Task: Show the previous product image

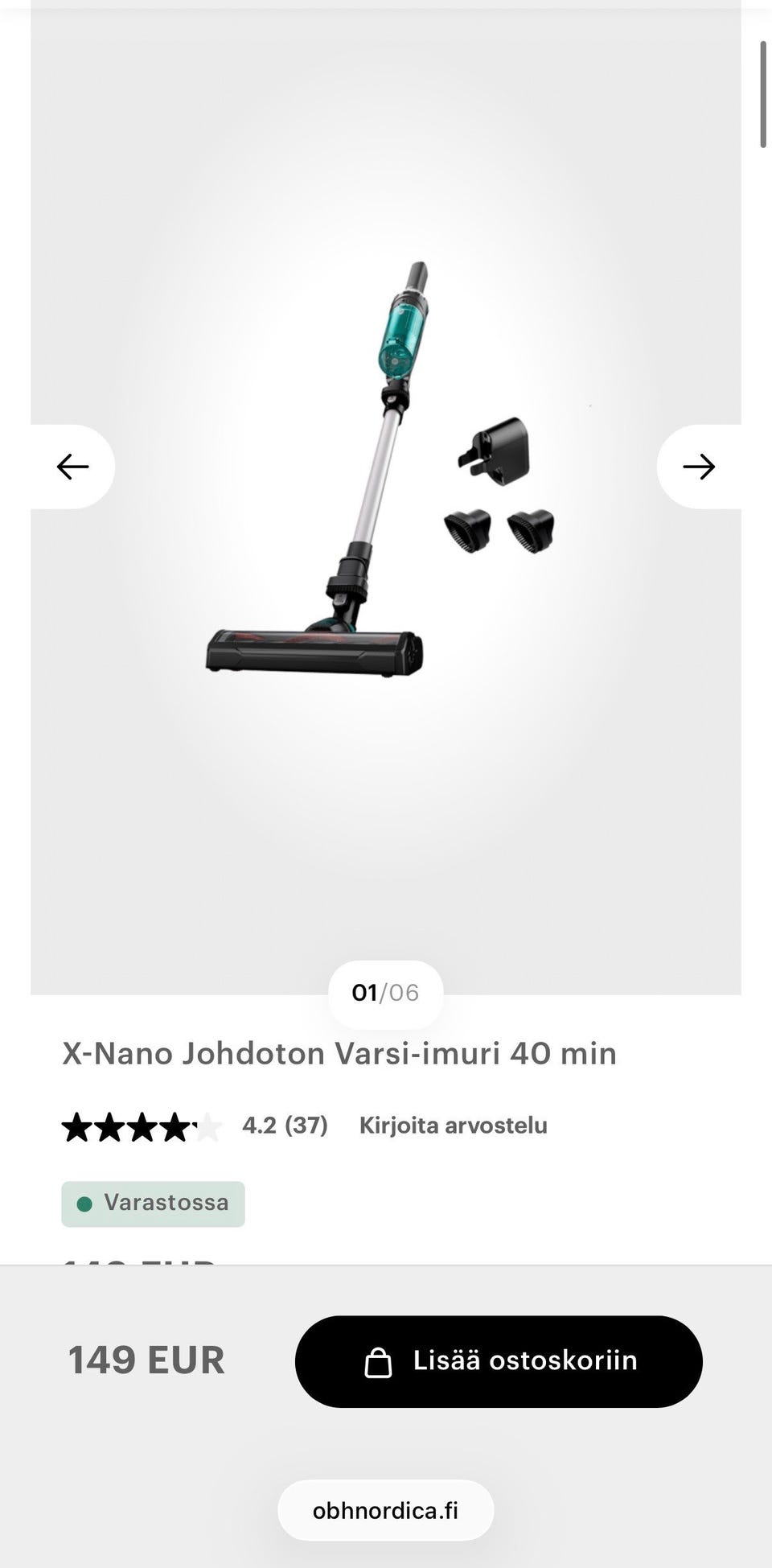Action: point(72,467)
